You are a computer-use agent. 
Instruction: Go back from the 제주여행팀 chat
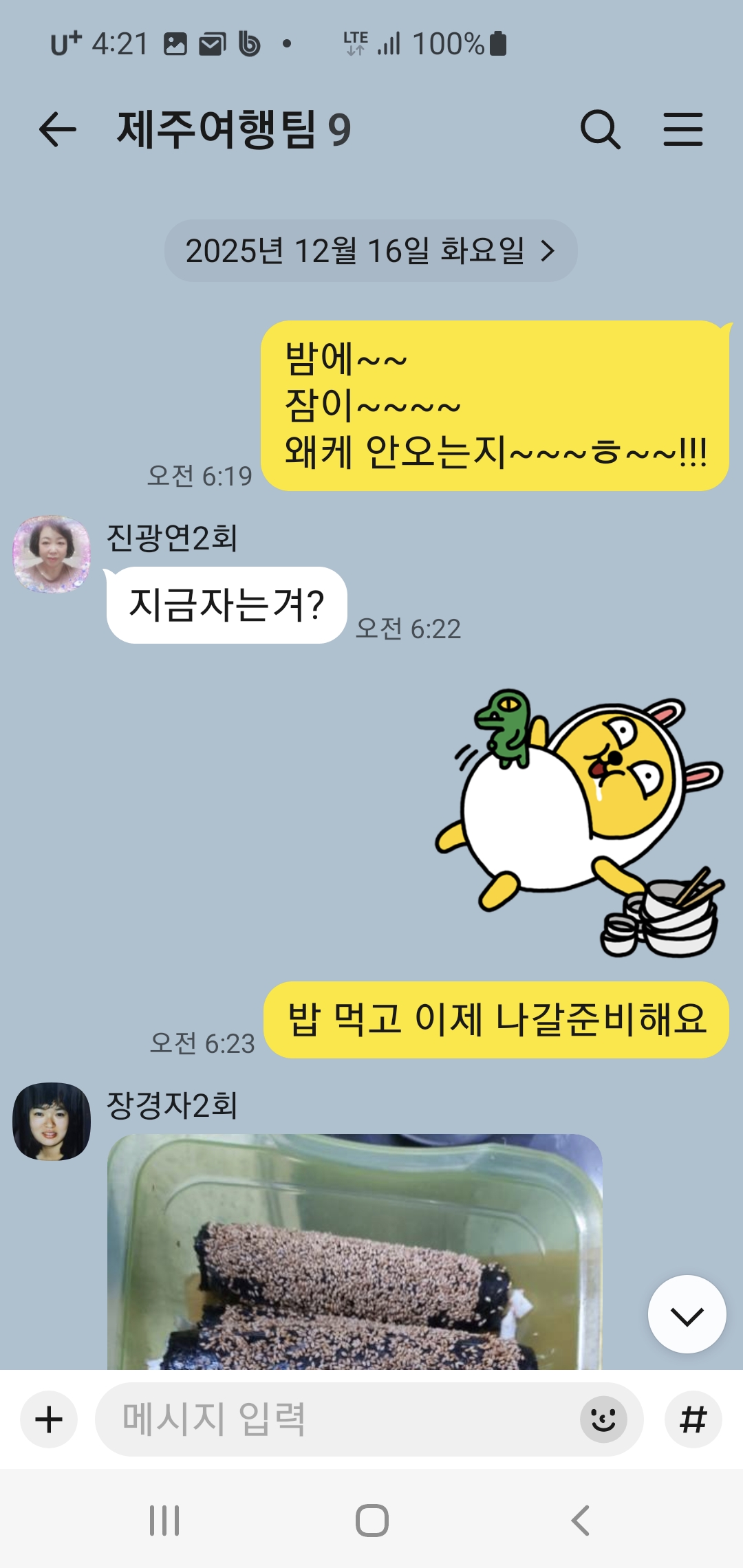(57, 130)
